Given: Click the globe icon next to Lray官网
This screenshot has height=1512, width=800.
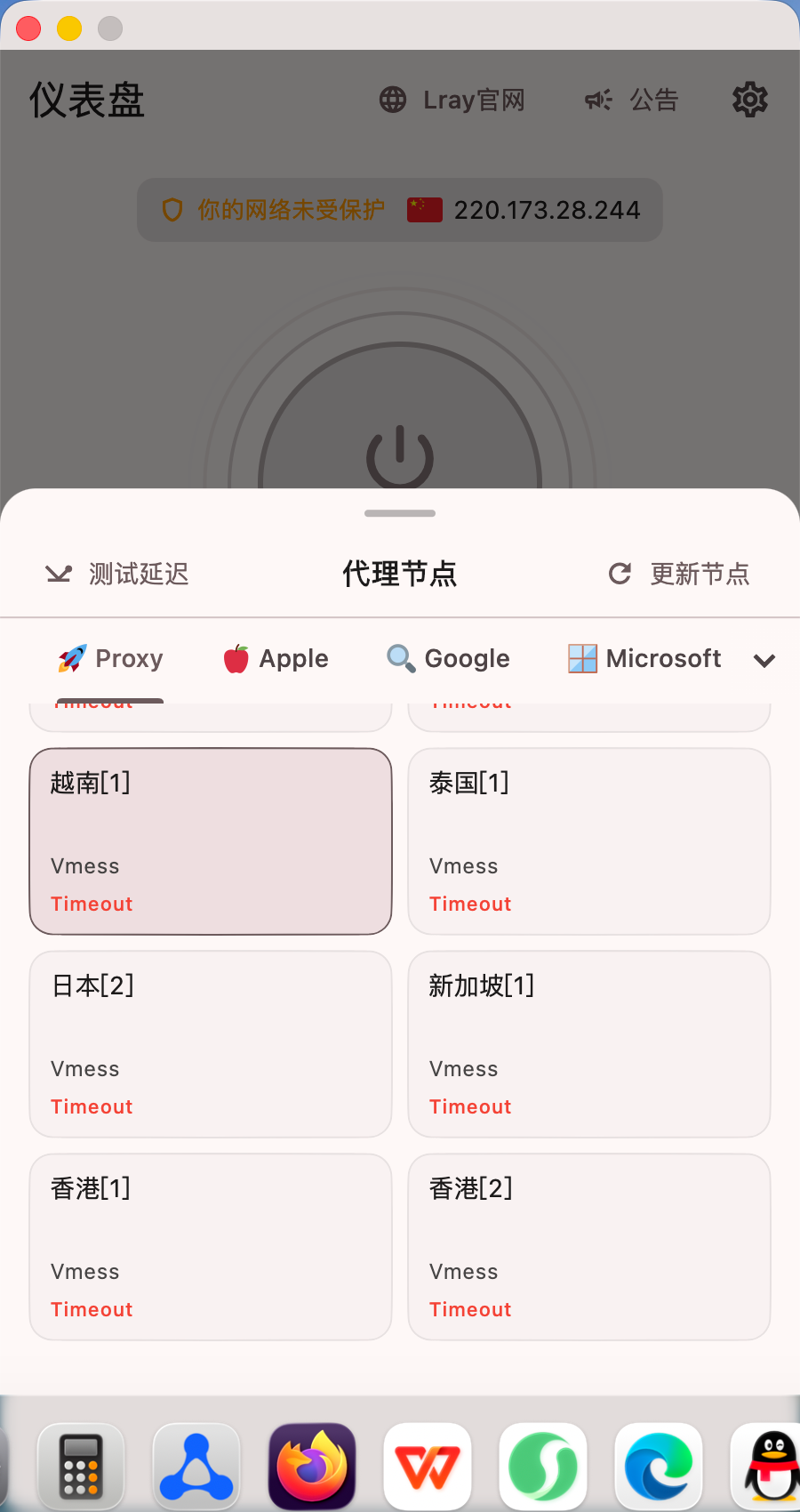Looking at the screenshot, I should click(392, 100).
